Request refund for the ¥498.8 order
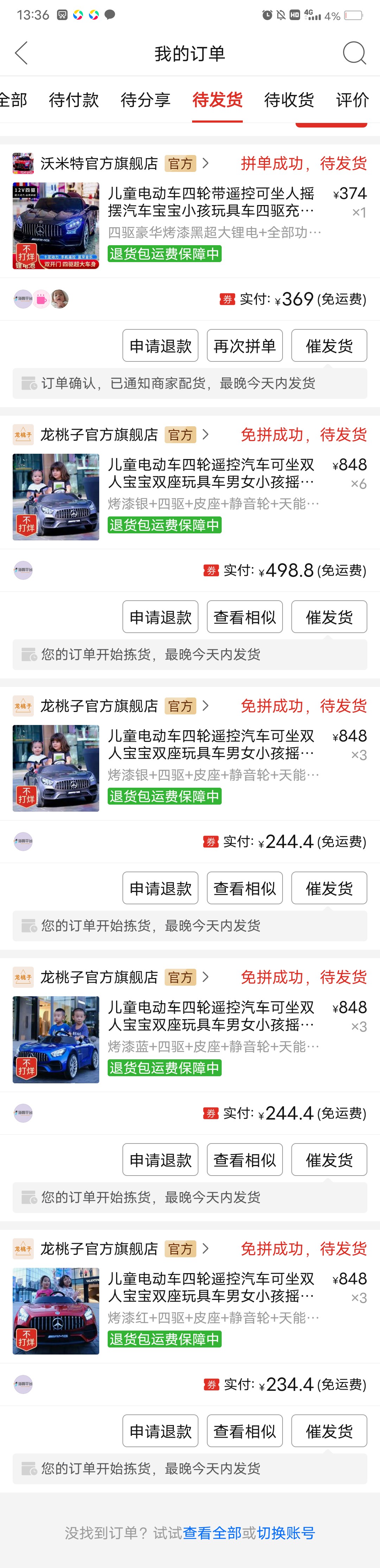Viewport: 380px width, 1568px height. pyautogui.click(x=160, y=616)
